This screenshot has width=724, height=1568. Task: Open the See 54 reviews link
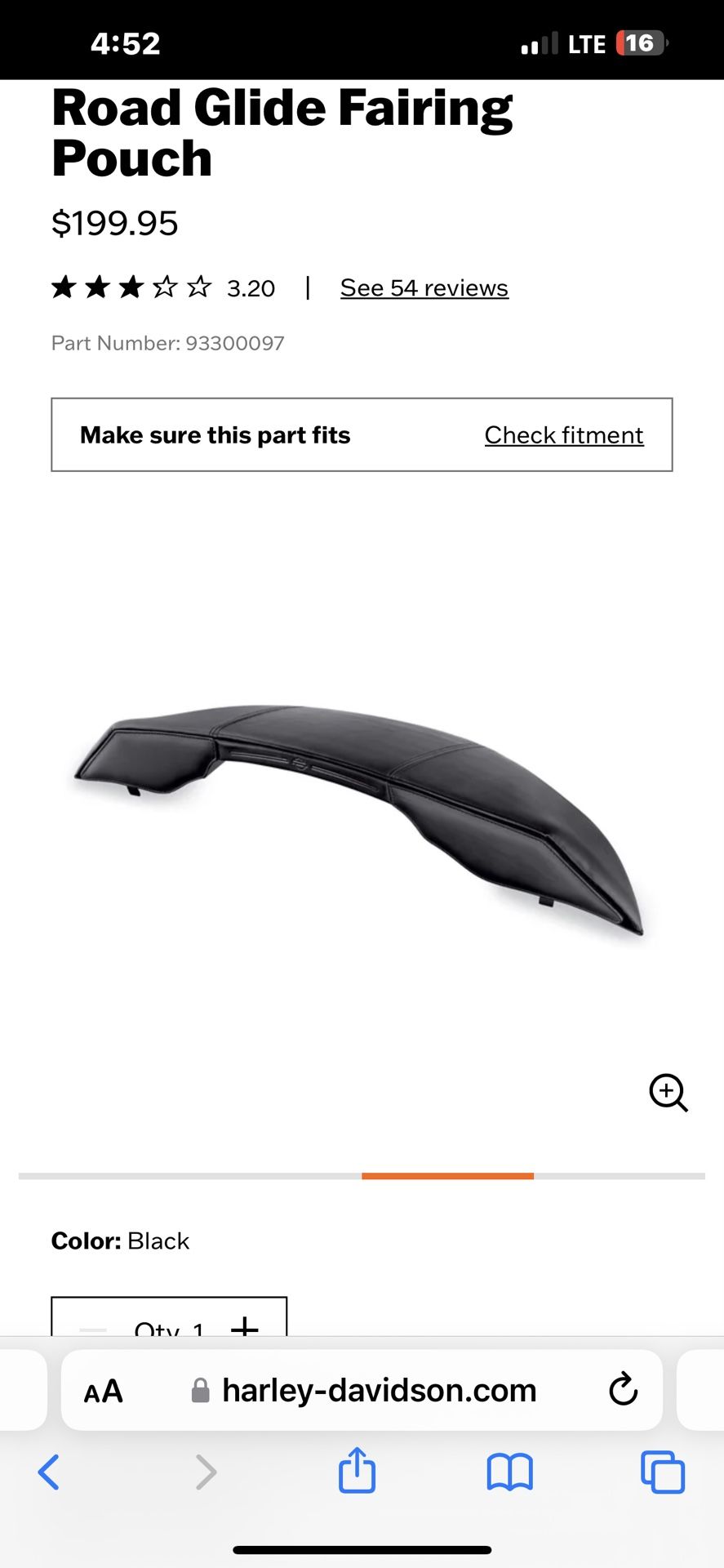point(424,288)
